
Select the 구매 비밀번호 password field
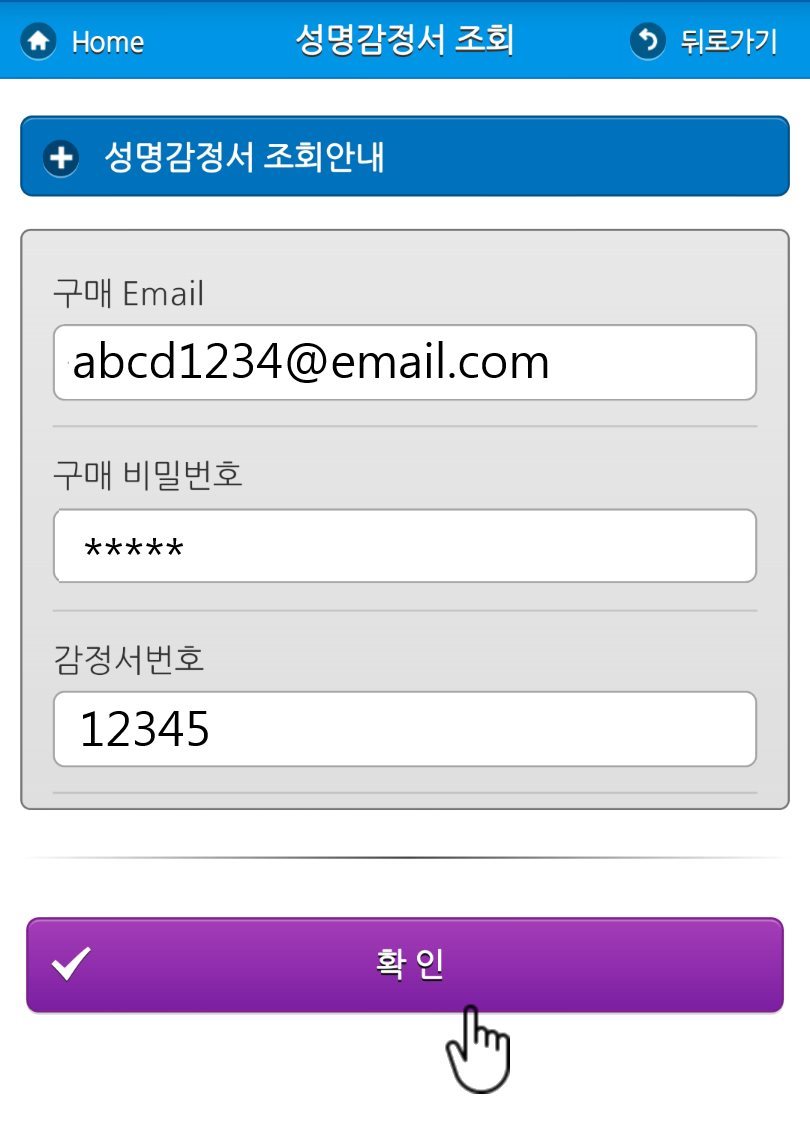point(404,546)
